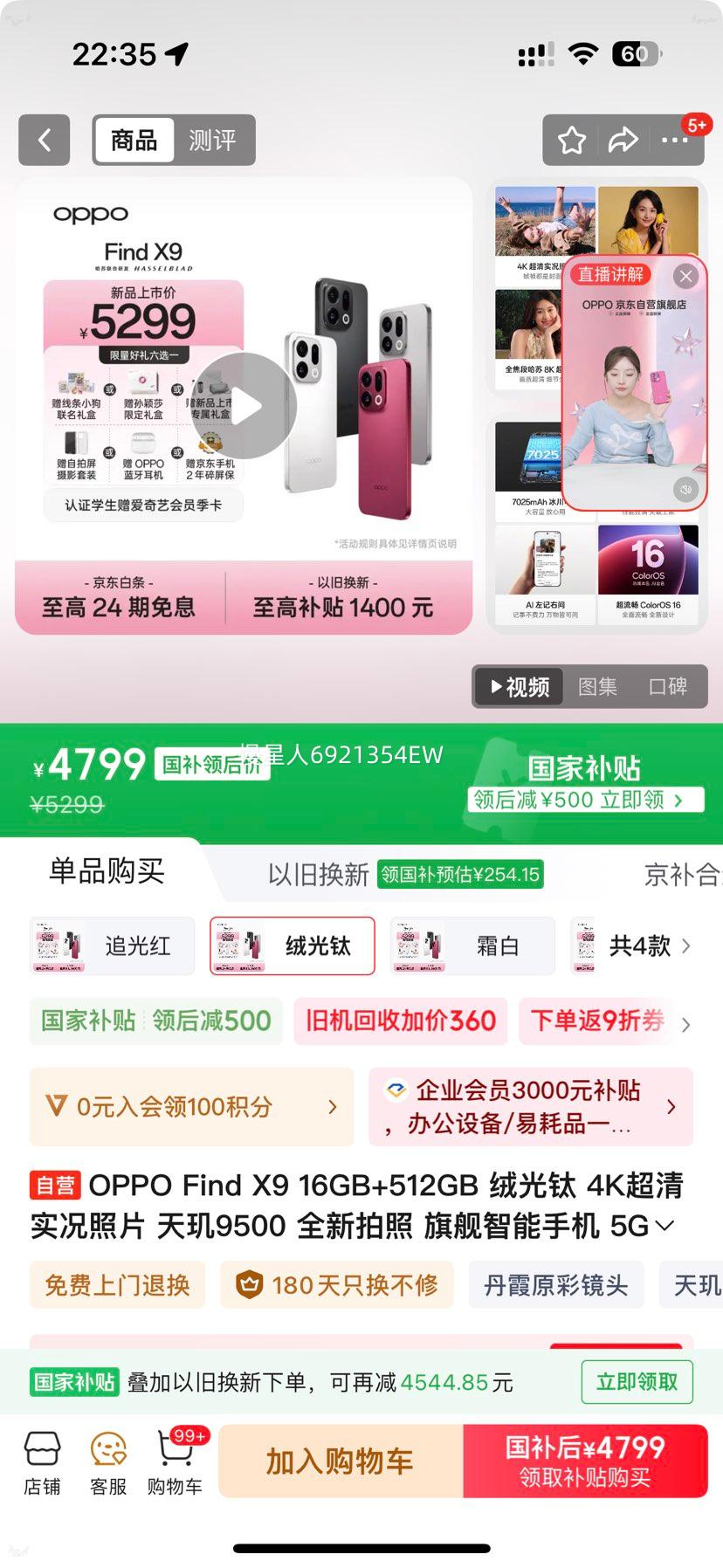The width and height of the screenshot is (723, 1568).
Task: Switch to the 图集 gallery tab
Action: [598, 686]
